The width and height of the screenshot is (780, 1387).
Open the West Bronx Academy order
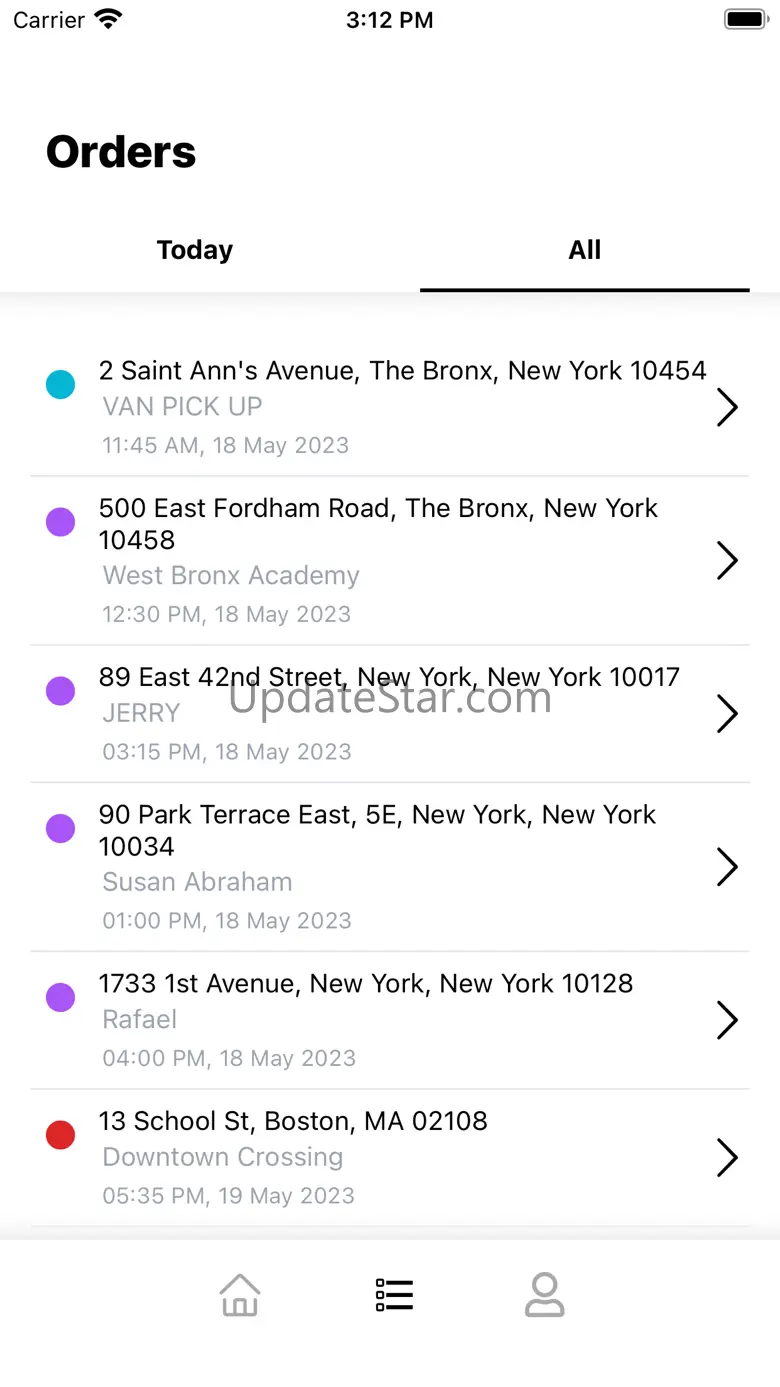(x=390, y=560)
